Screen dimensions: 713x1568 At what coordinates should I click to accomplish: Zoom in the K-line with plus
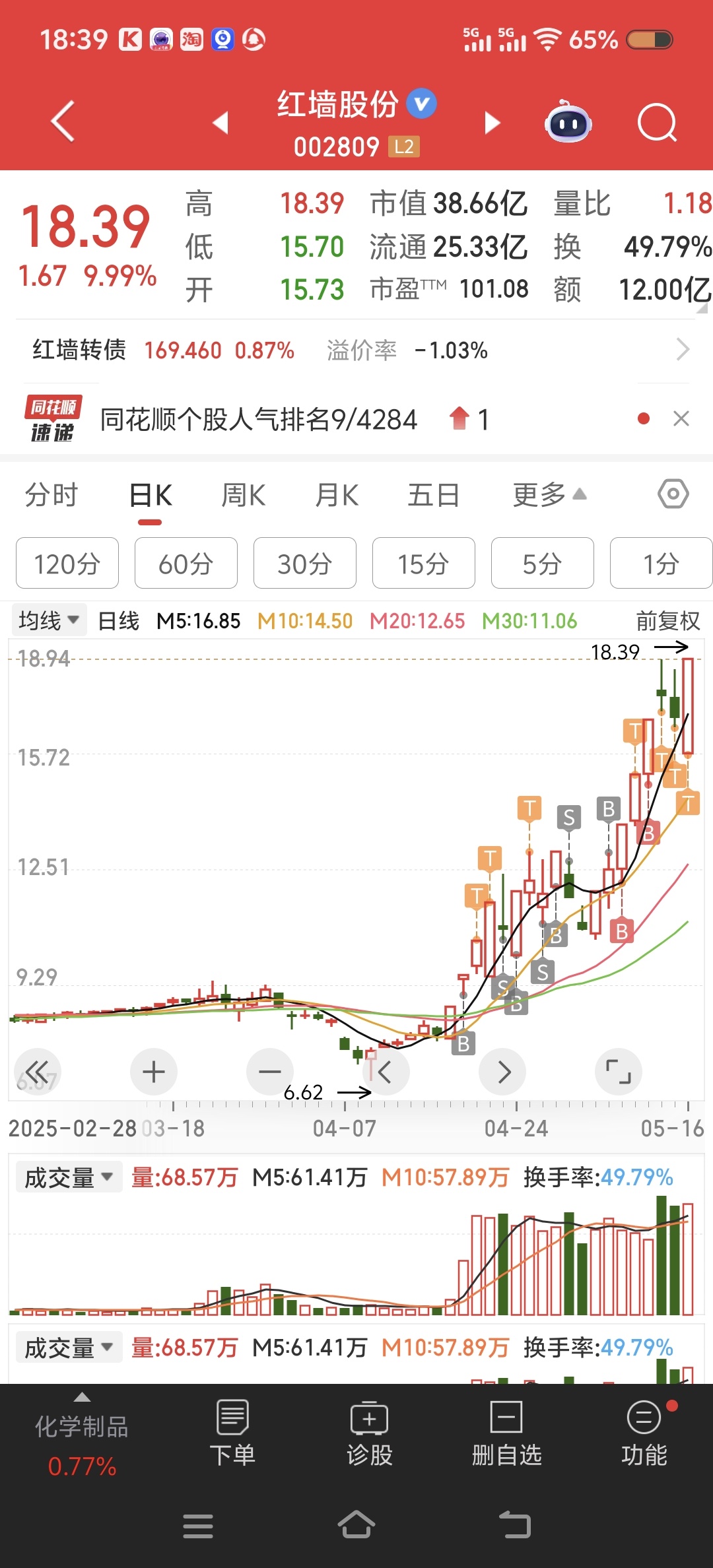154,1071
